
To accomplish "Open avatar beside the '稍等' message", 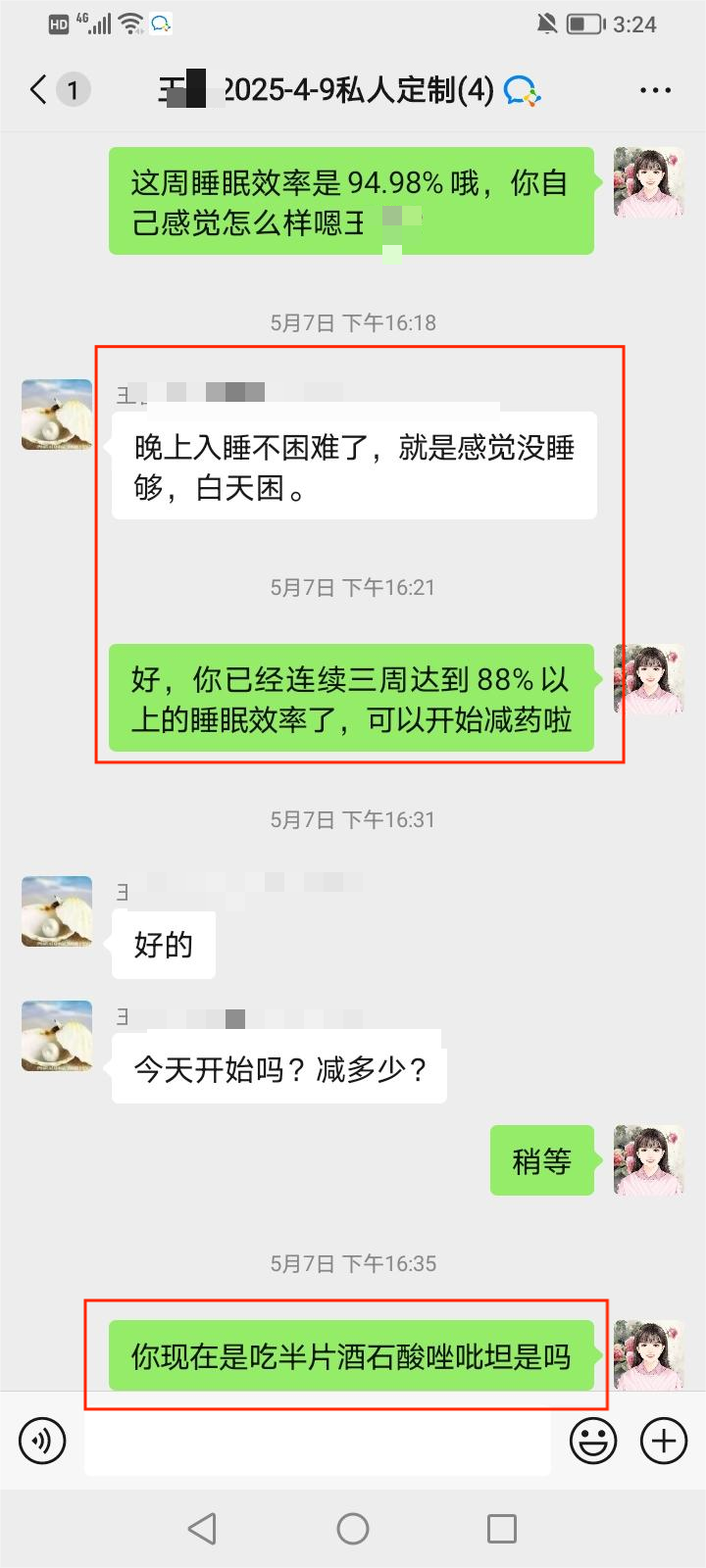I will click(x=648, y=1160).
